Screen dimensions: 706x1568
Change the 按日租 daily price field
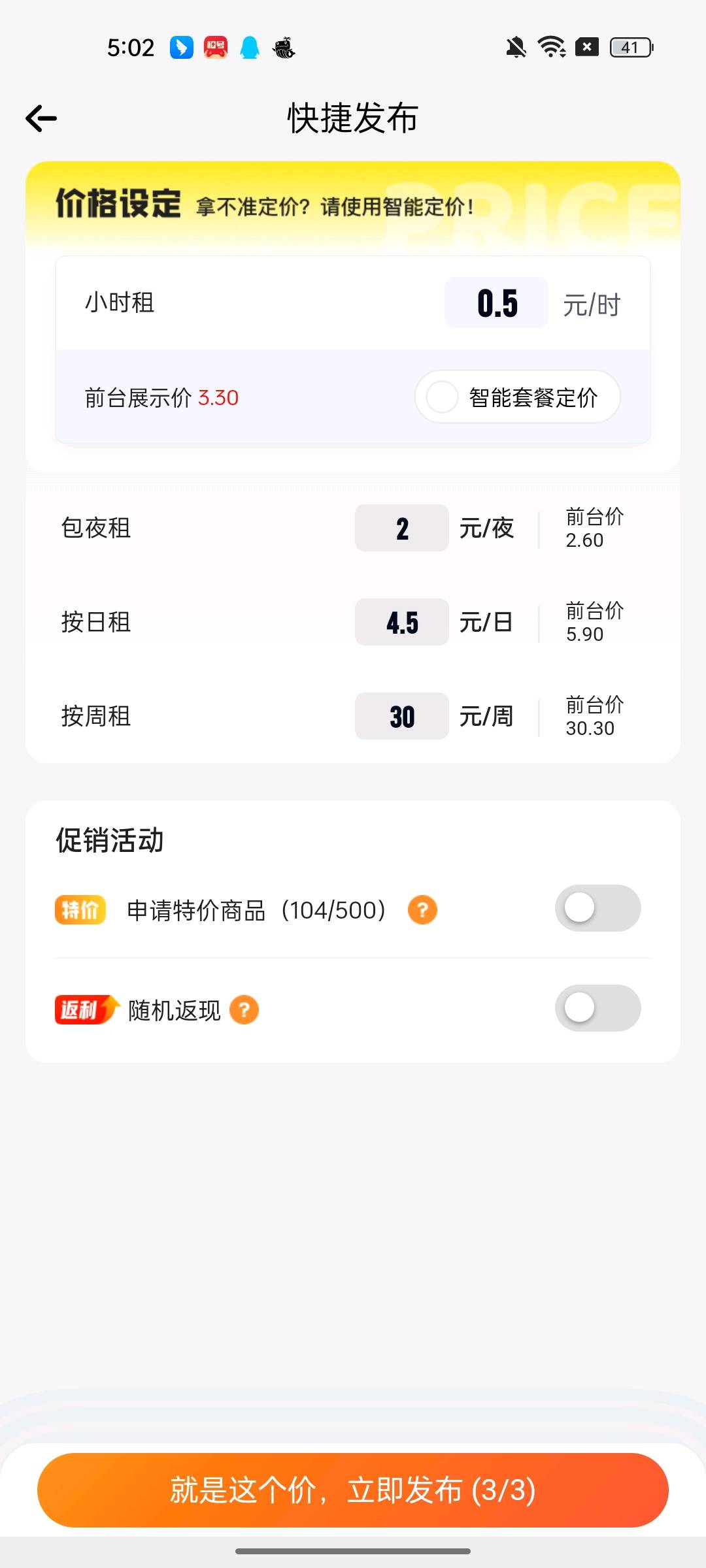coord(401,623)
